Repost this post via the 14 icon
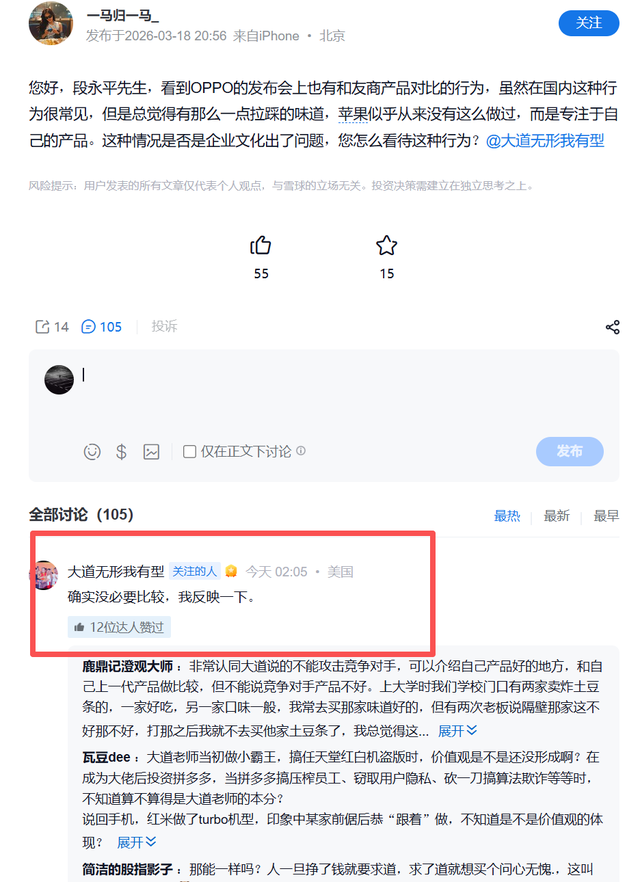640x882 pixels. point(52,327)
